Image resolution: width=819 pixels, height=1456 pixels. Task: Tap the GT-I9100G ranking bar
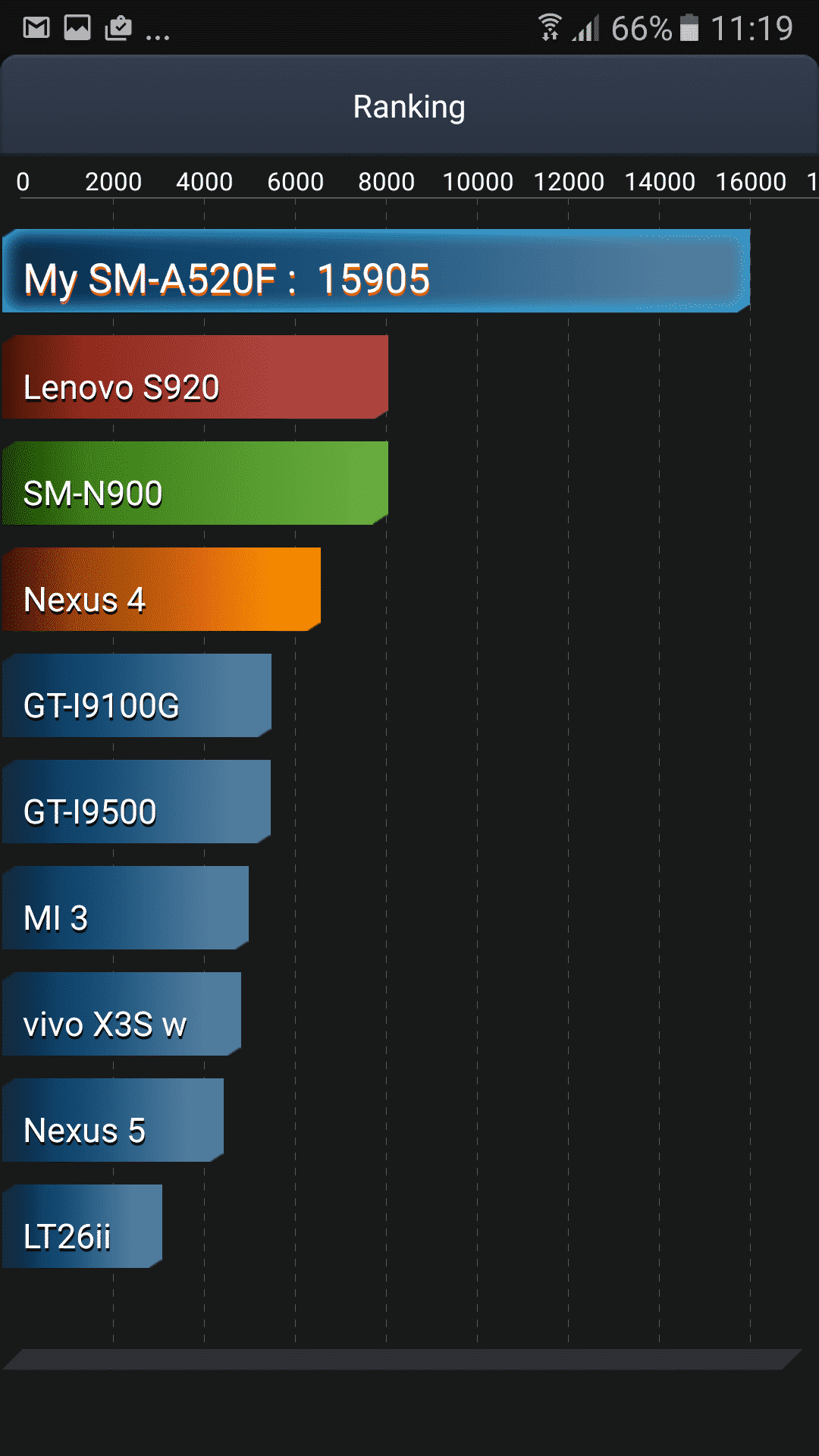tap(136, 695)
